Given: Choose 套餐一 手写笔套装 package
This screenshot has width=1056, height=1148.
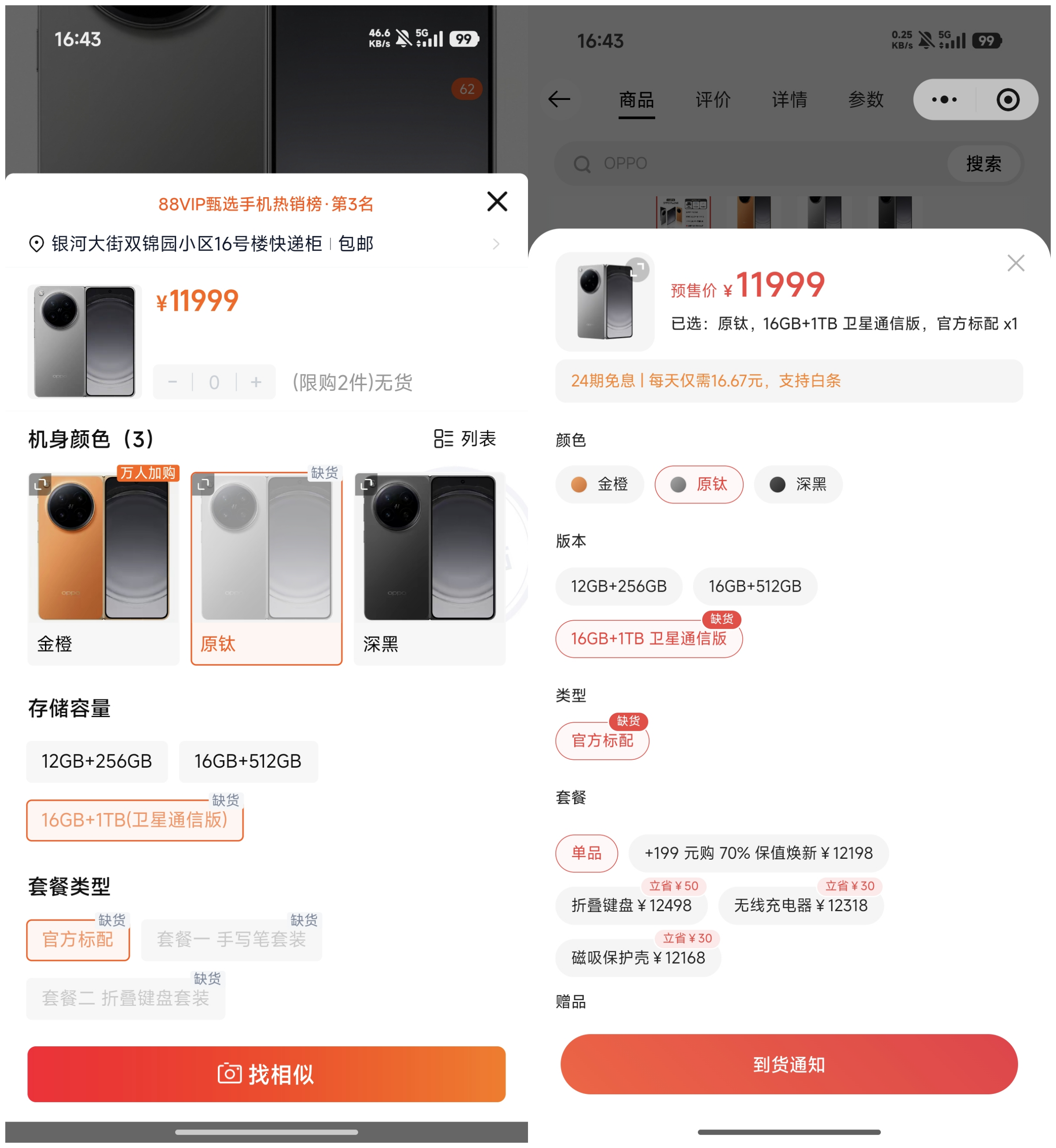Looking at the screenshot, I should (231, 939).
